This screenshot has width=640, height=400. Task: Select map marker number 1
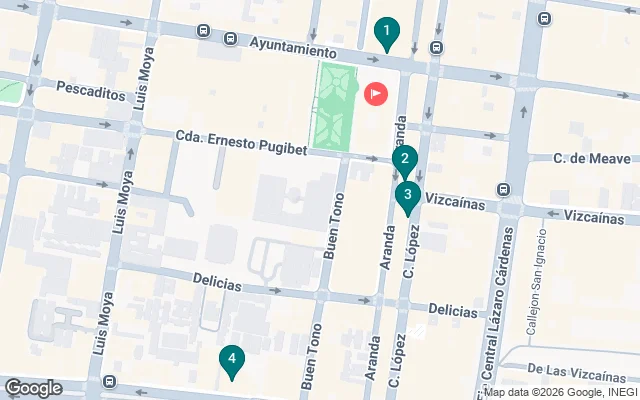point(386,32)
